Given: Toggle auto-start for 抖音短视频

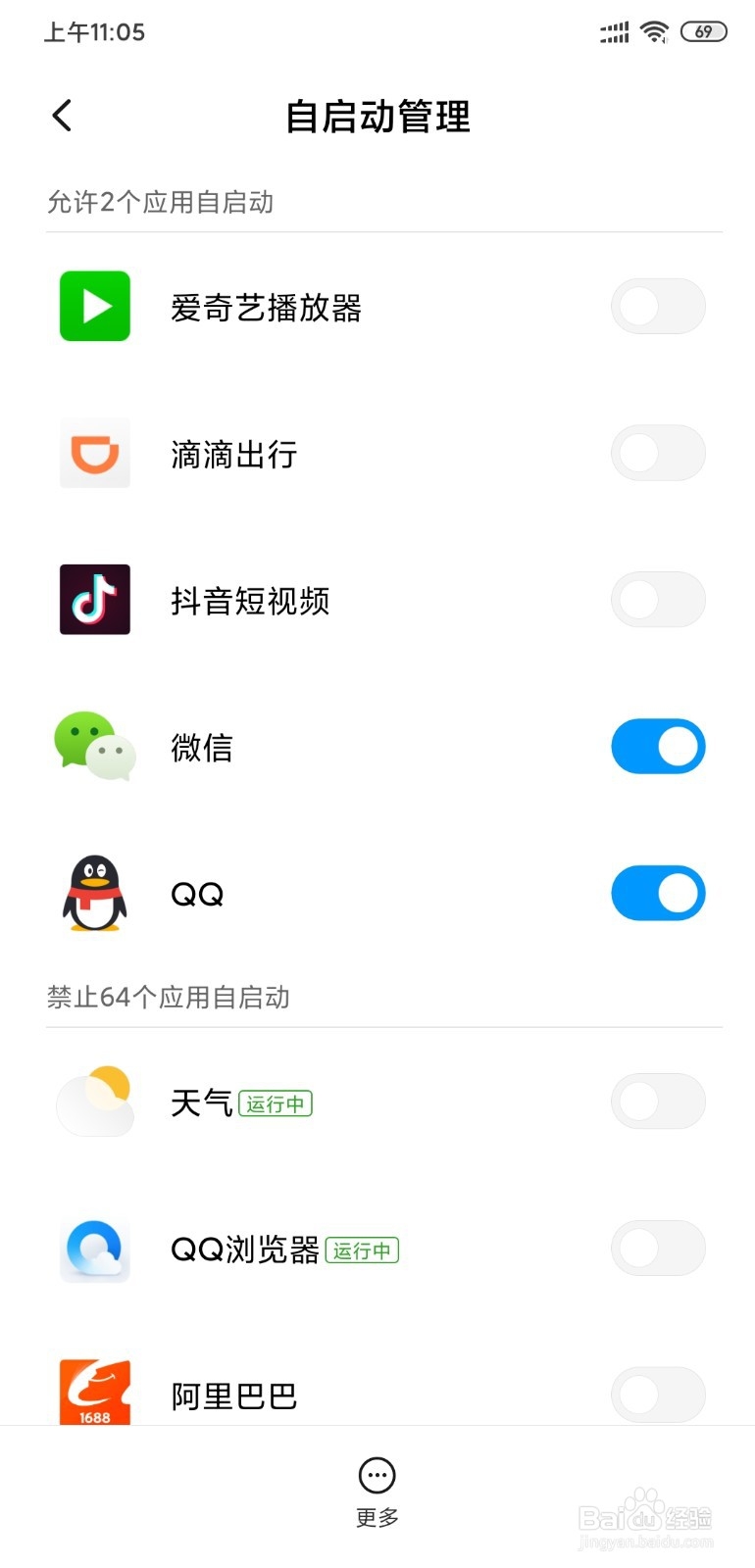Looking at the screenshot, I should (658, 600).
